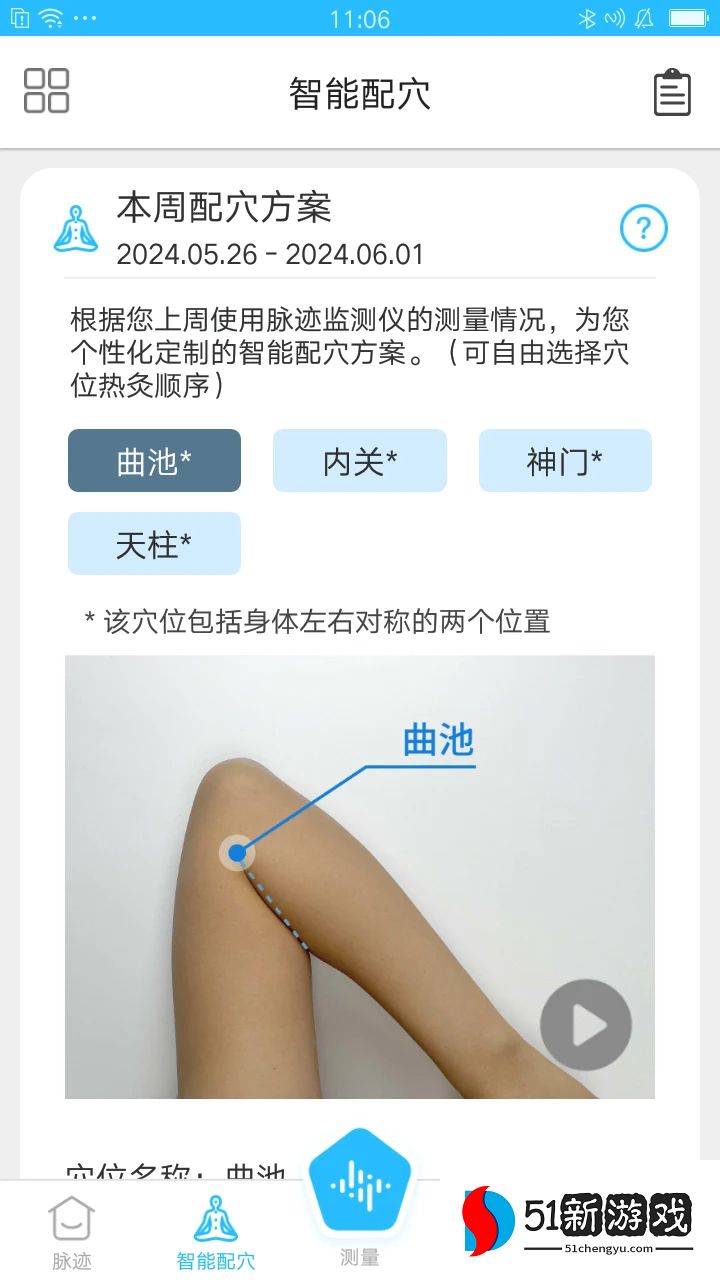This screenshot has width=720, height=1280.
Task: Choose the 神门 acupoint chip
Action: coord(565,461)
